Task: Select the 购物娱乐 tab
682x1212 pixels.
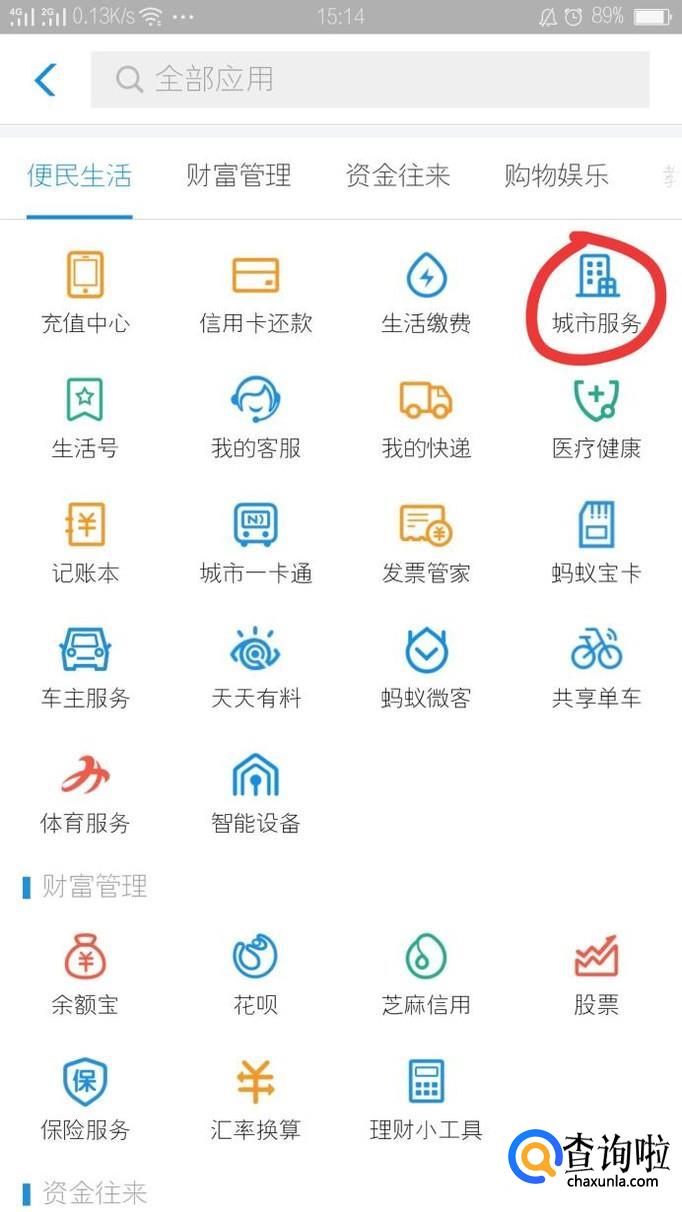Action: (x=556, y=177)
